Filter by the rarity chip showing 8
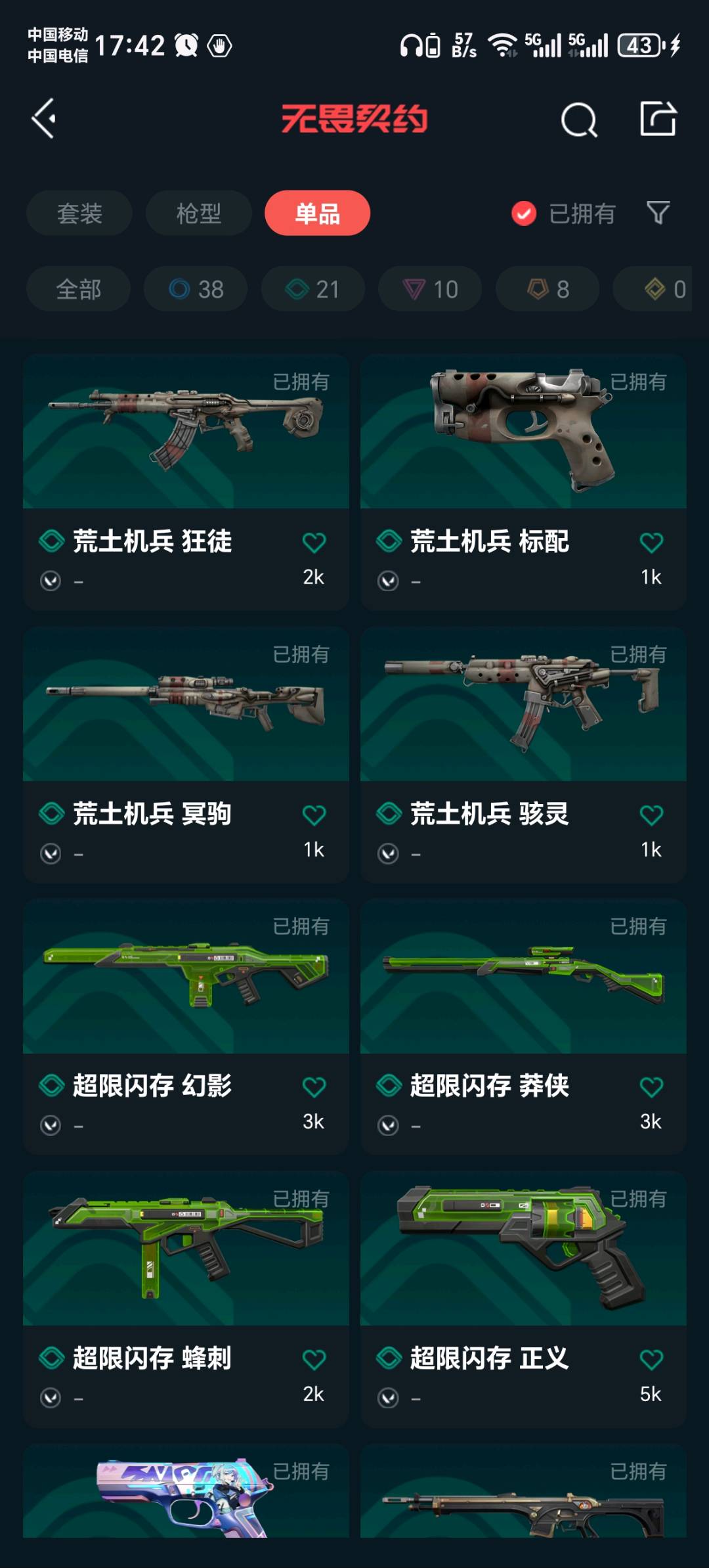This screenshot has width=709, height=1568. (x=547, y=289)
